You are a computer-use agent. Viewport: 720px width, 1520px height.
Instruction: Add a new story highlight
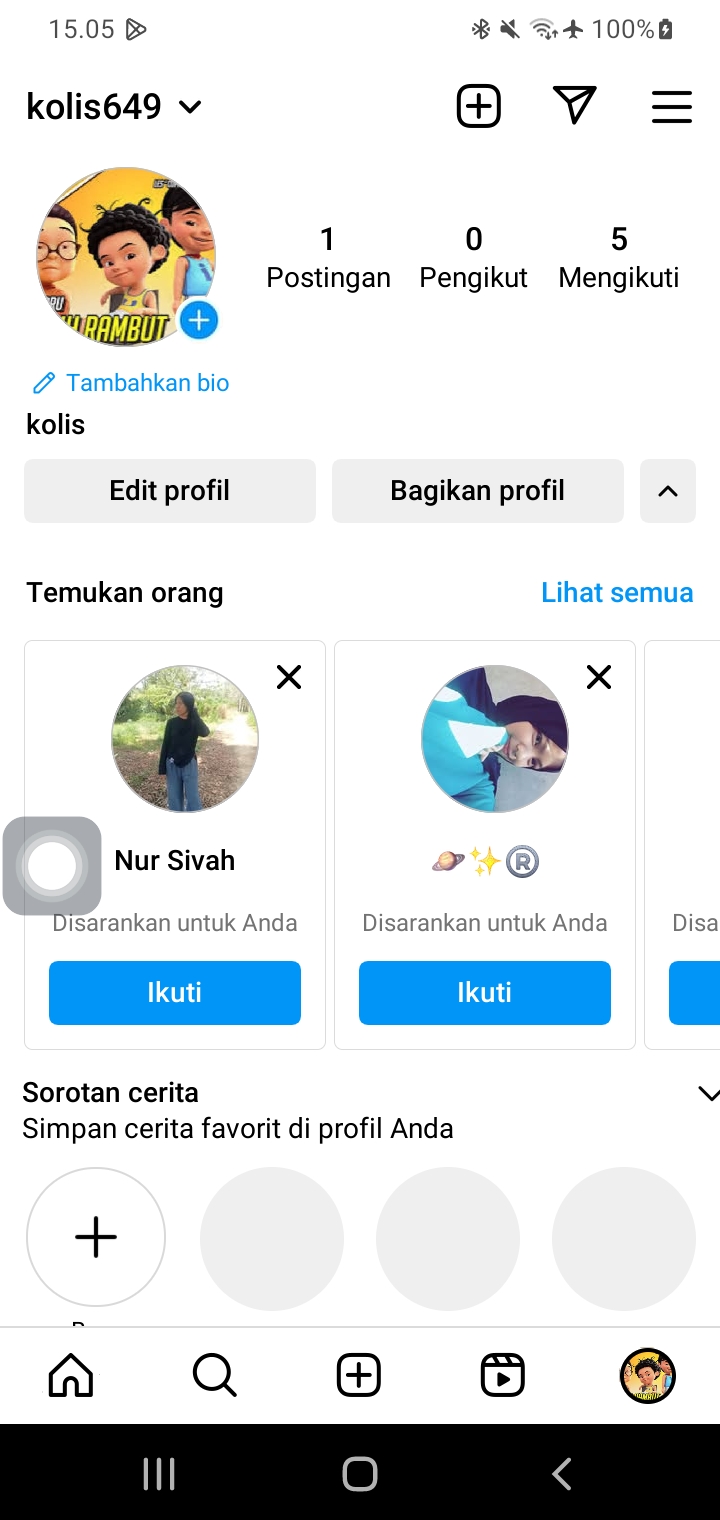pos(96,1237)
